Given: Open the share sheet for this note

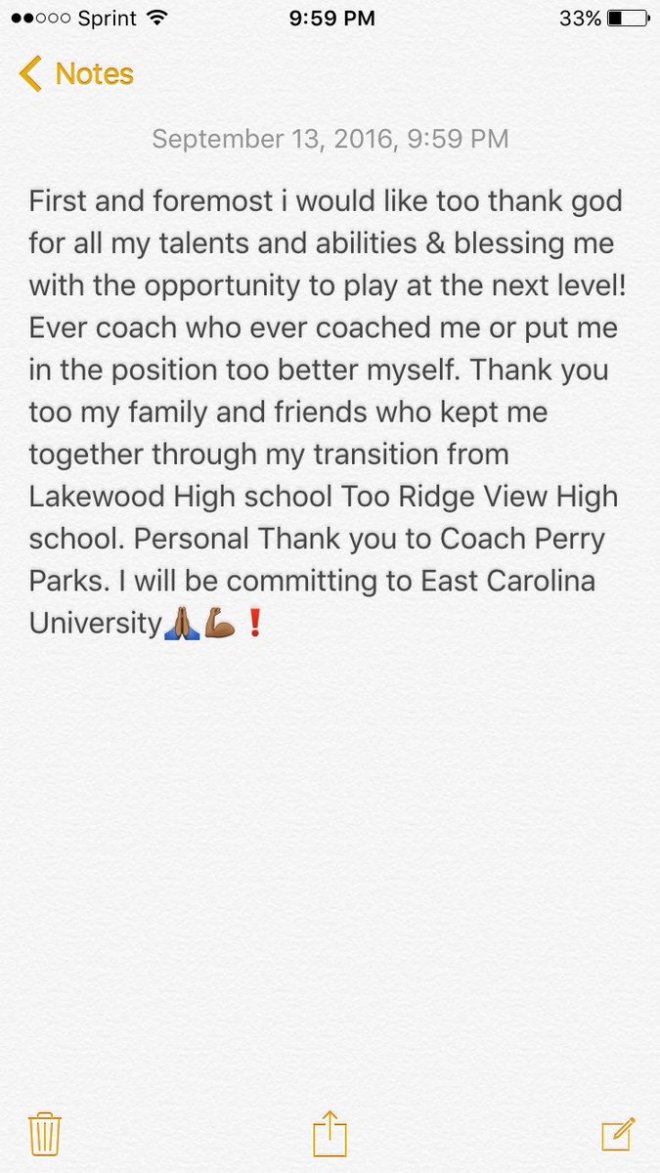Looking at the screenshot, I should coord(329,1133).
